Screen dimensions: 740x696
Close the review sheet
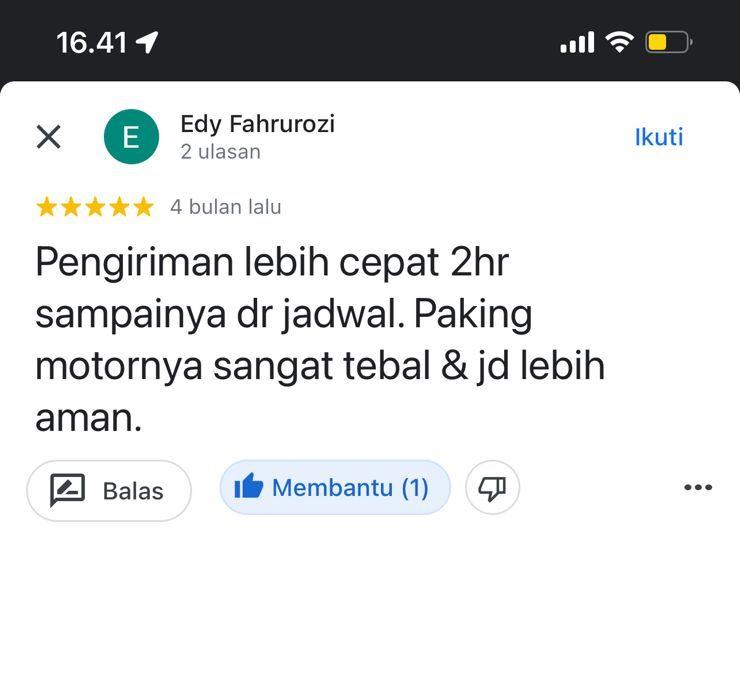[x=48, y=137]
